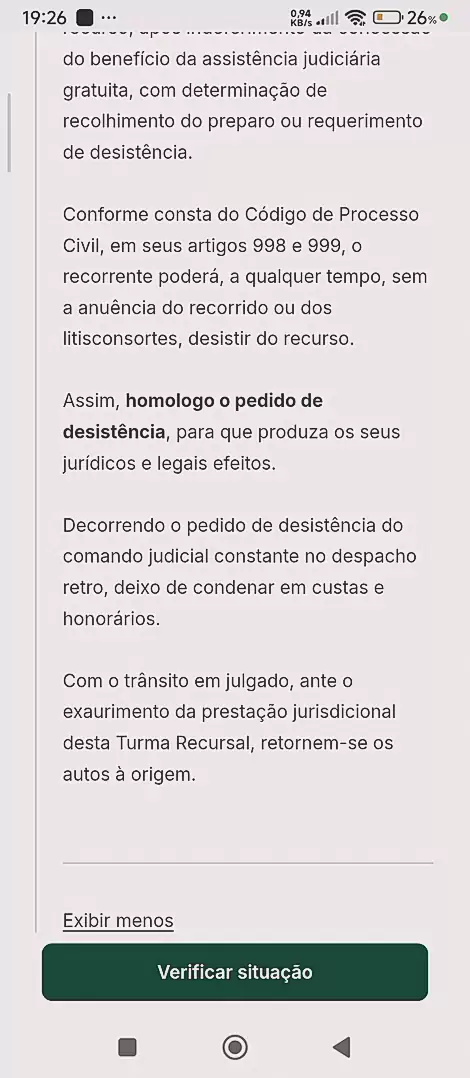Collapse text with Exibir menos
Screen dimensions: 470x1078
tap(118, 921)
